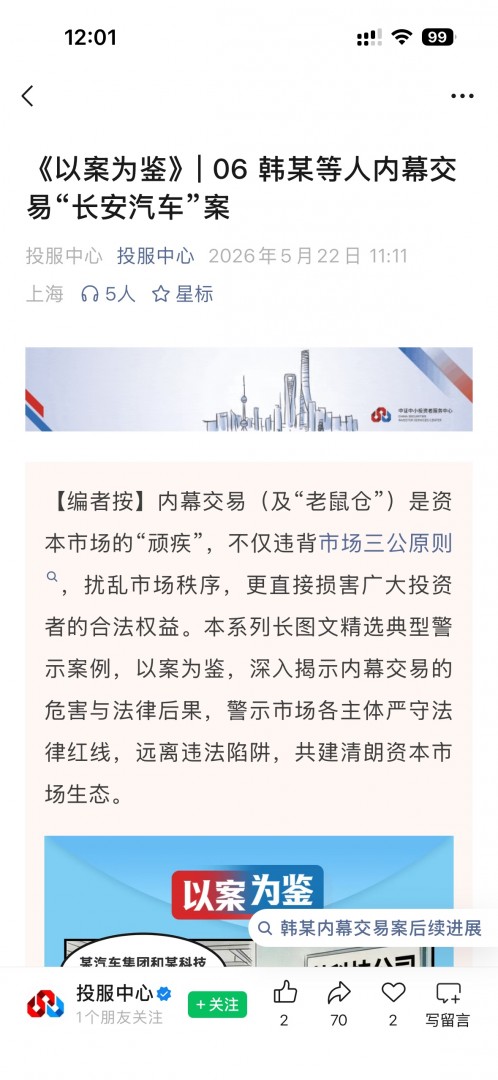Image resolution: width=498 pixels, height=1080 pixels.
Task: Listen to the article via headphone icon
Action: pyautogui.click(x=107, y=294)
